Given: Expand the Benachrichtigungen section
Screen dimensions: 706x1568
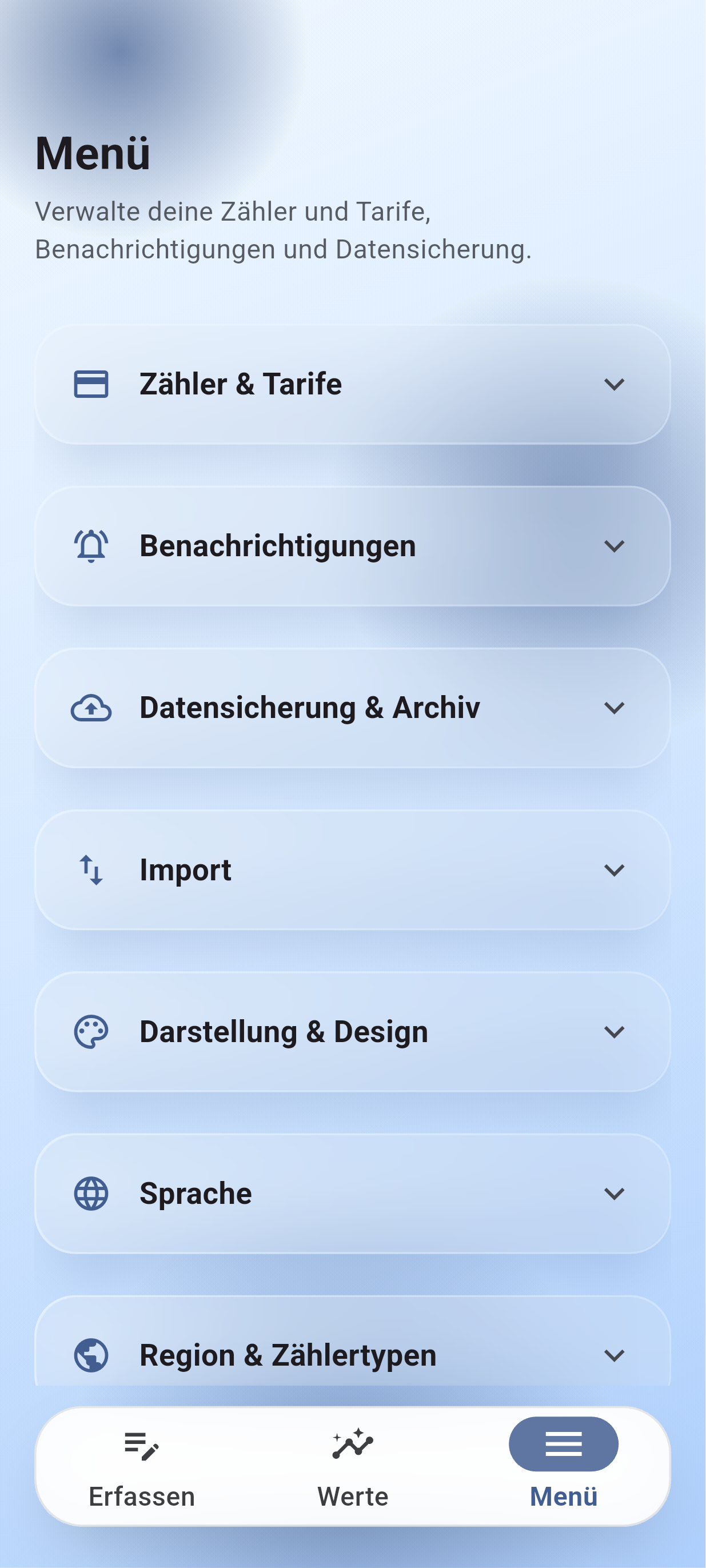Looking at the screenshot, I should click(x=613, y=546).
